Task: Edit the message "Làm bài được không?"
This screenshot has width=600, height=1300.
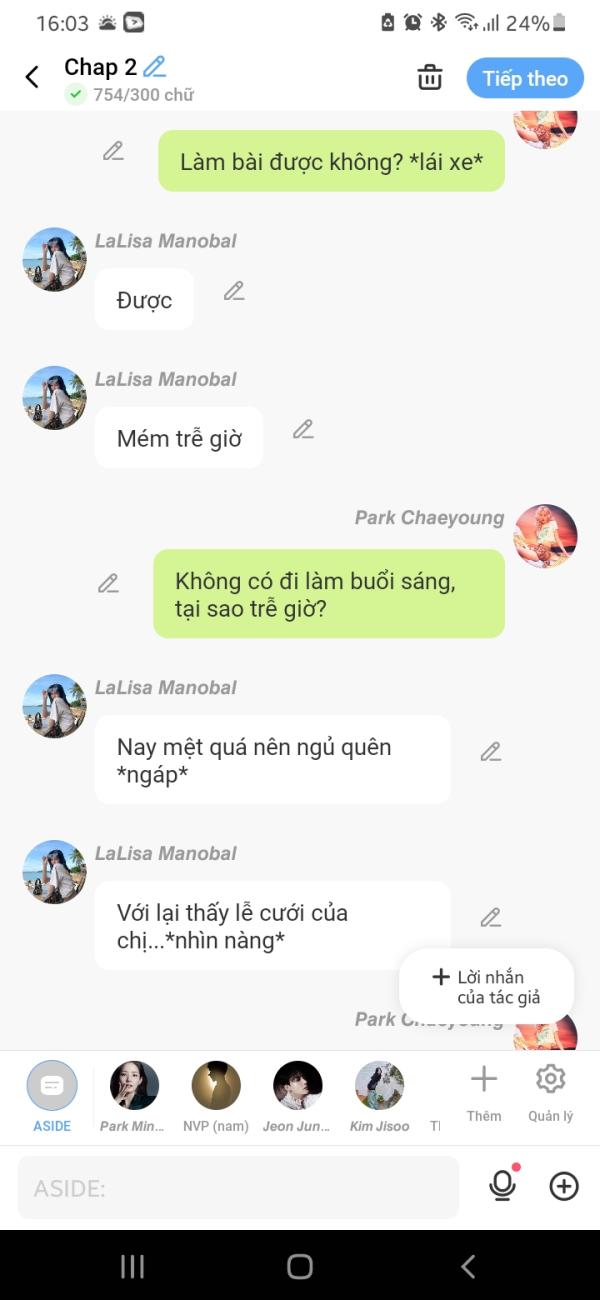Action: (x=113, y=151)
